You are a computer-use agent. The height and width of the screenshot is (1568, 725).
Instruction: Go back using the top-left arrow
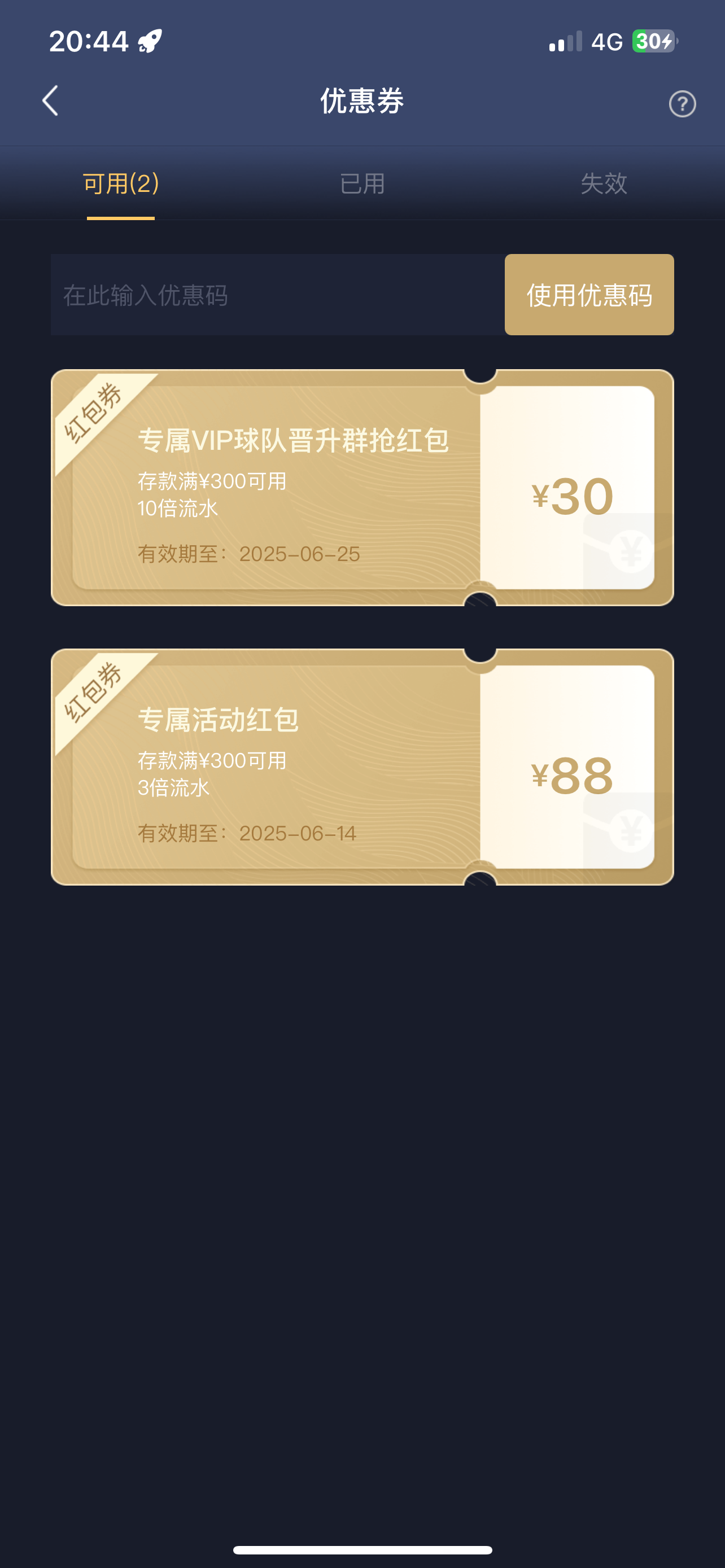click(x=50, y=100)
